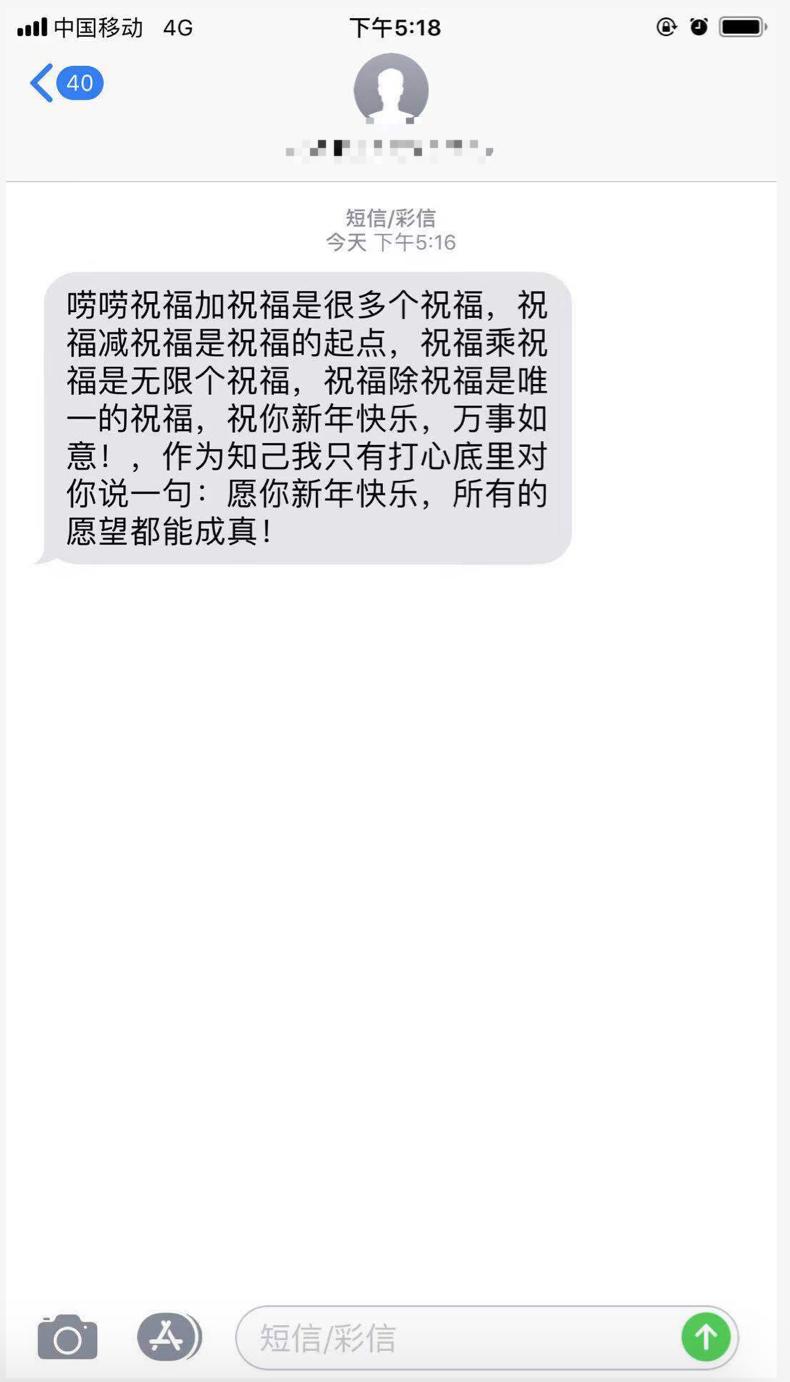790x1382 pixels.
Task: Tap the green send arrow icon
Action: [x=705, y=1336]
